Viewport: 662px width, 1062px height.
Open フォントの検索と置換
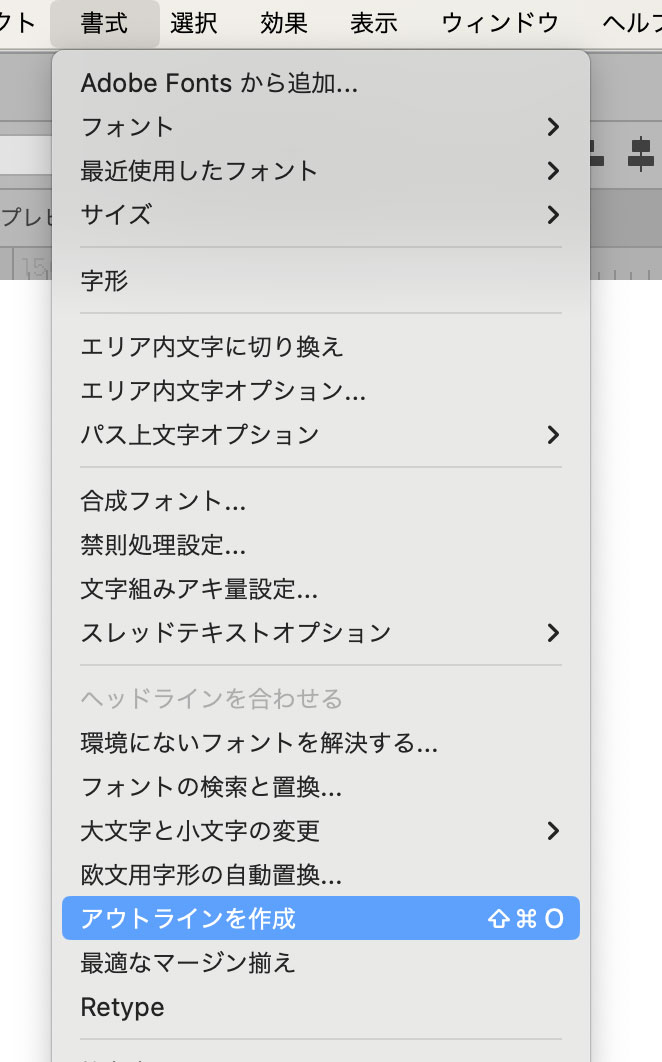point(211,787)
